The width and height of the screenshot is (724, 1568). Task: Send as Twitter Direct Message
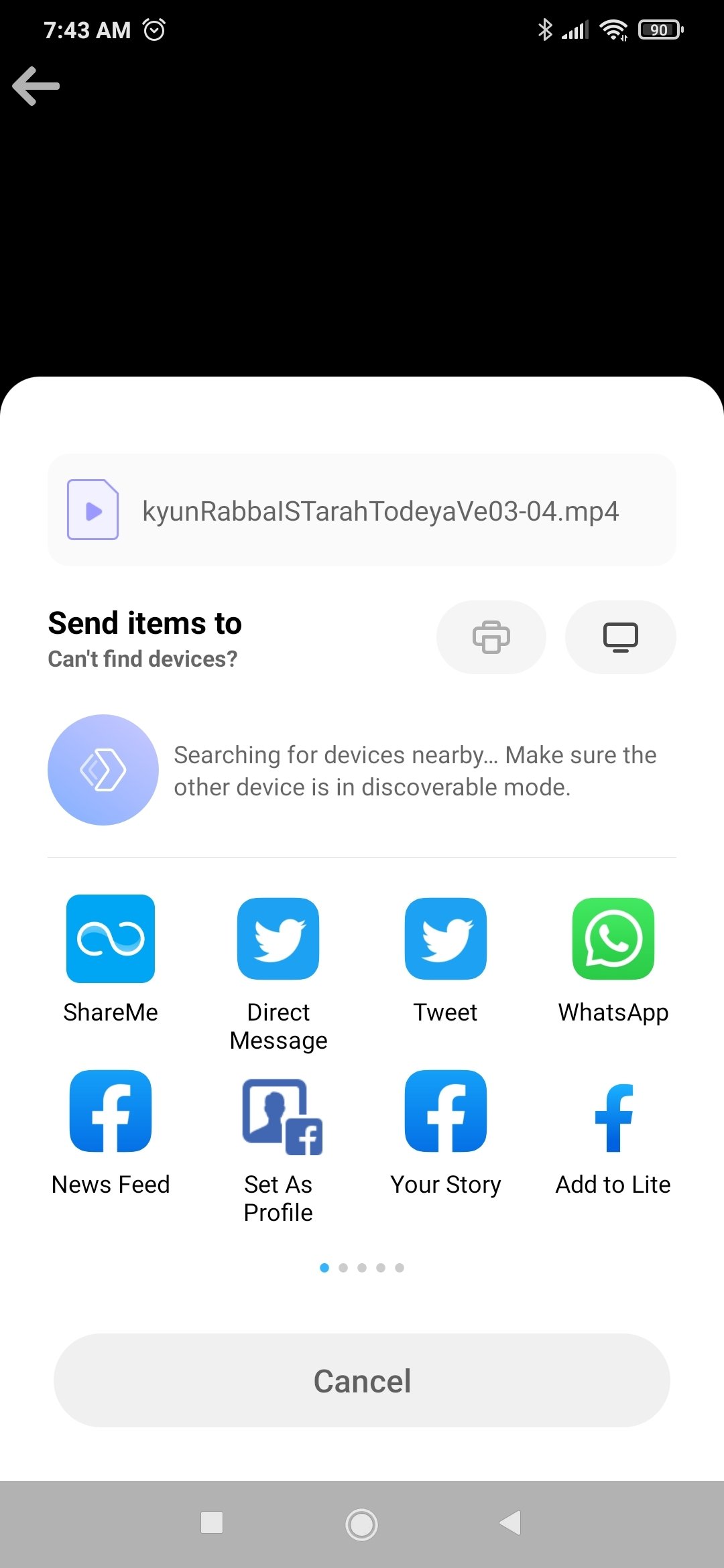278,973
